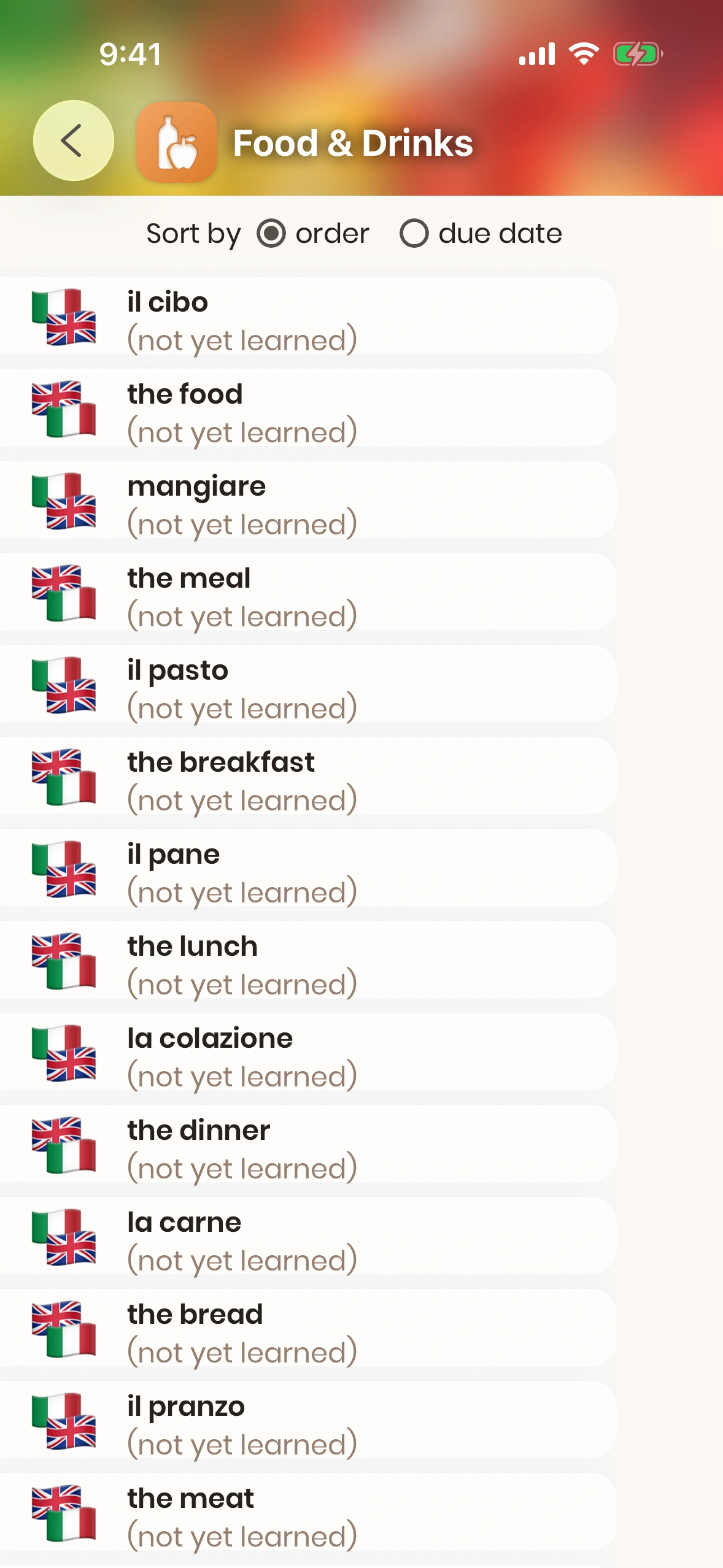Open the "la colazione" row
Viewport: 723px width, 1568px height.
click(307, 1053)
